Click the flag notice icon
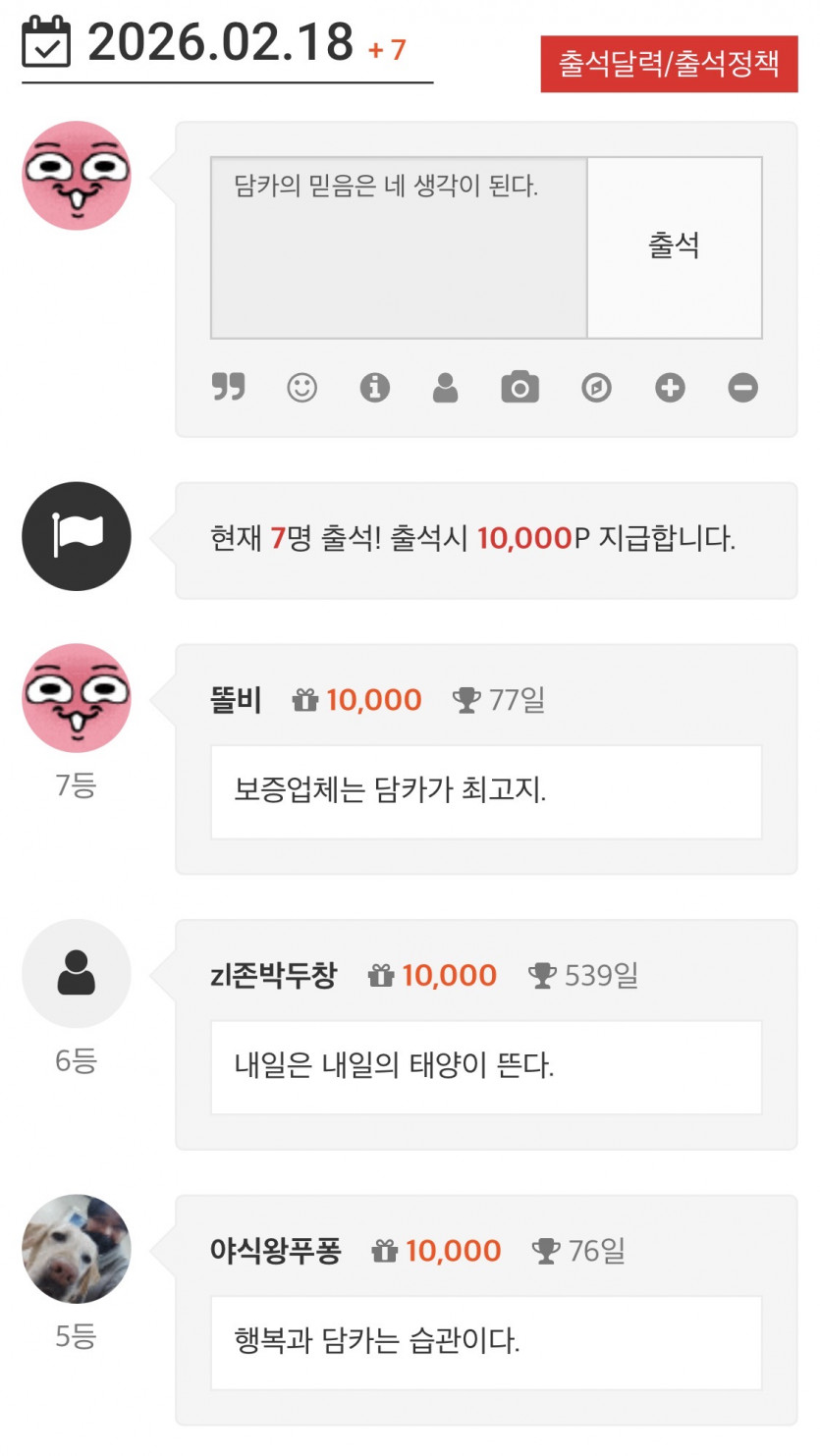Screen dimensions: 820x1456 (x=76, y=536)
